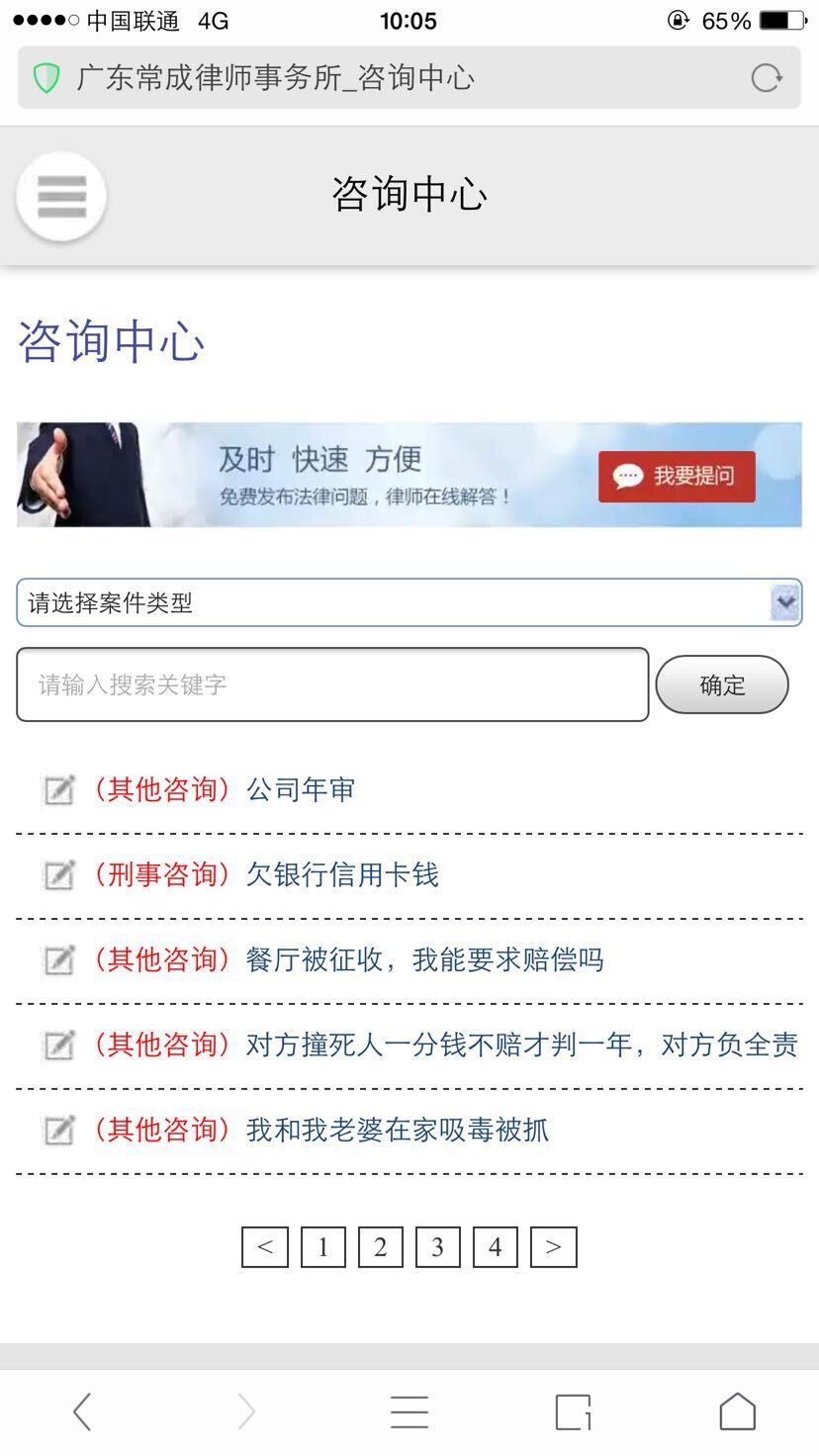
Task: Open the 我和我老婆在家吸毒被抓 consultation
Action: tap(398, 1130)
